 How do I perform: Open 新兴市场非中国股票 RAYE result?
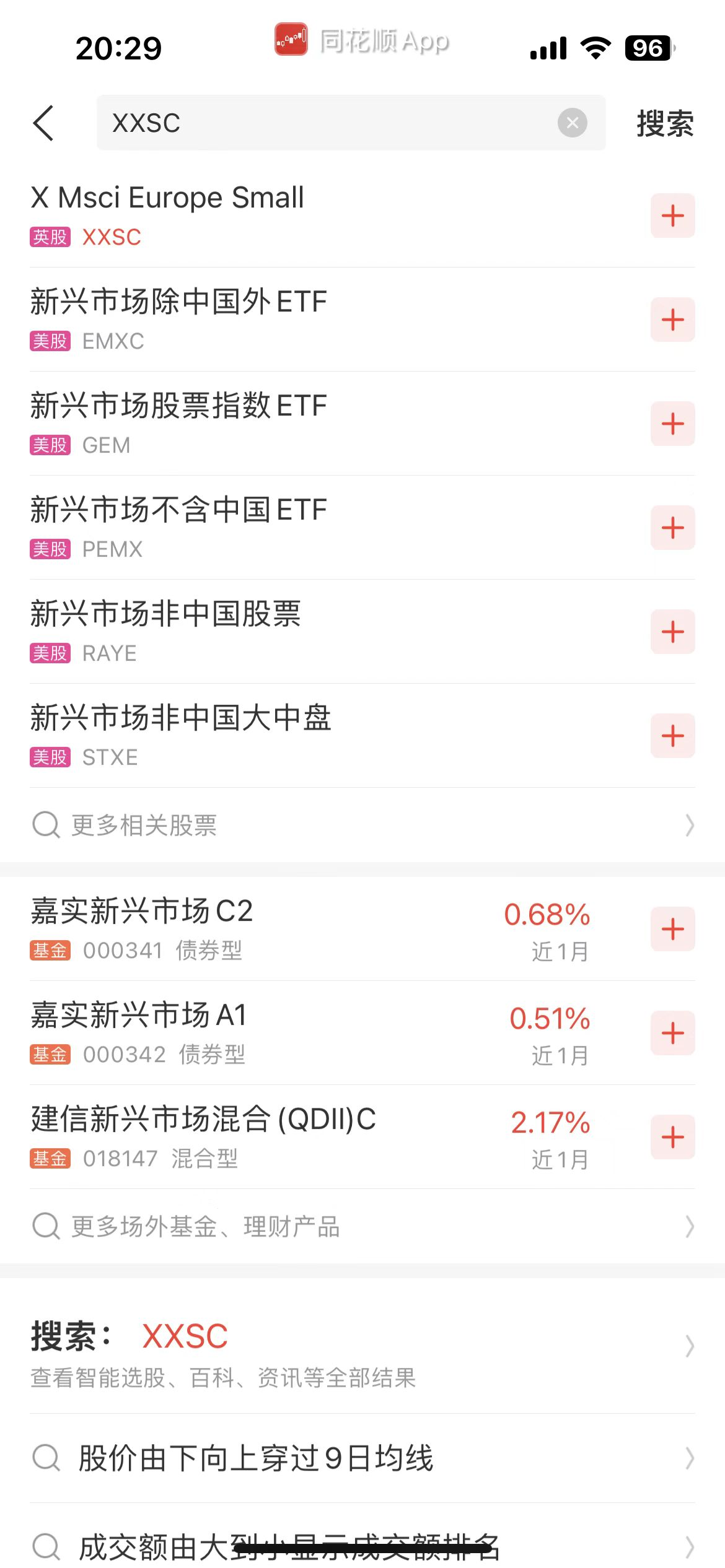248,632
